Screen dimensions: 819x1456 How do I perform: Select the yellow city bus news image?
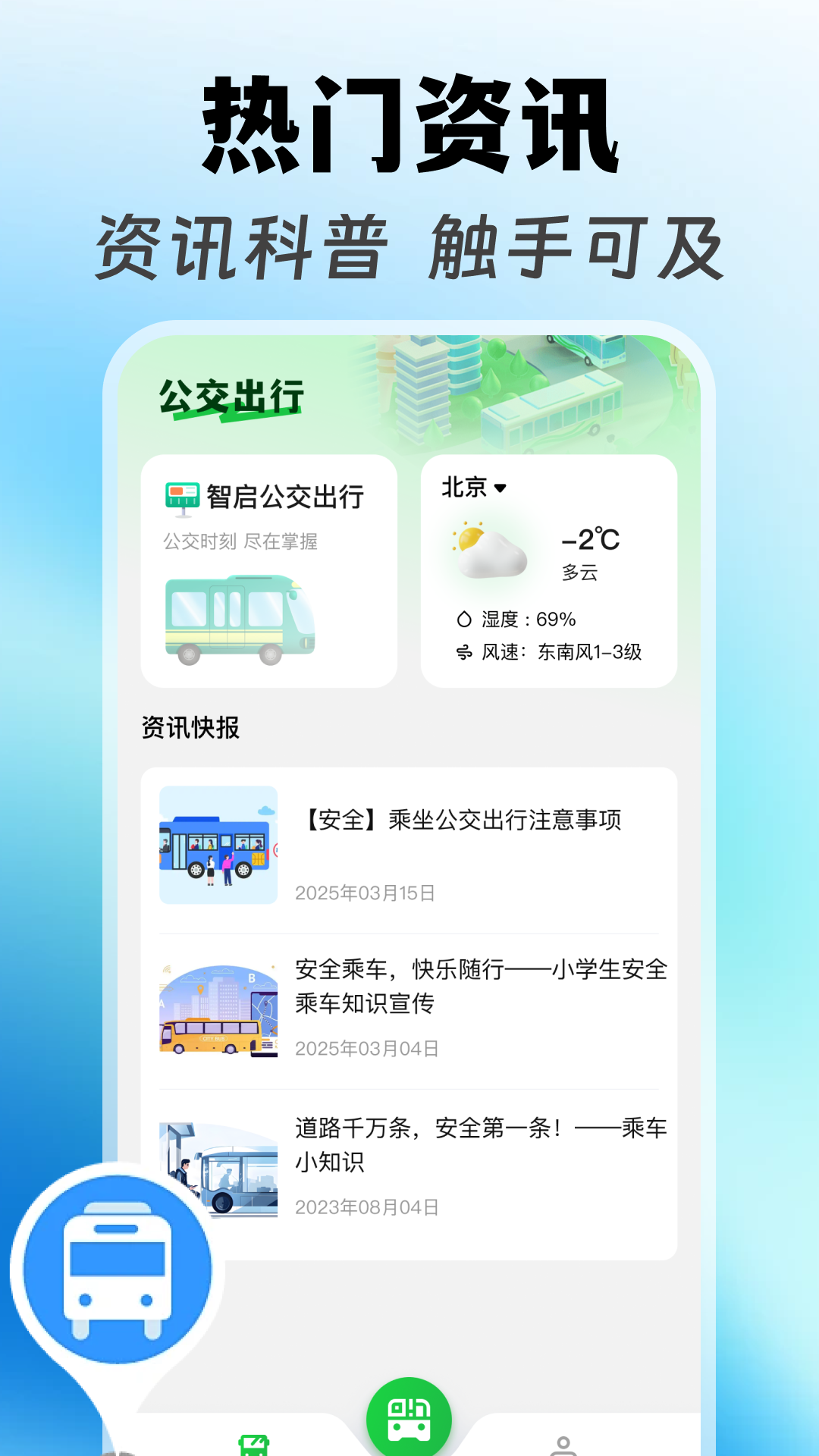click(x=218, y=1007)
